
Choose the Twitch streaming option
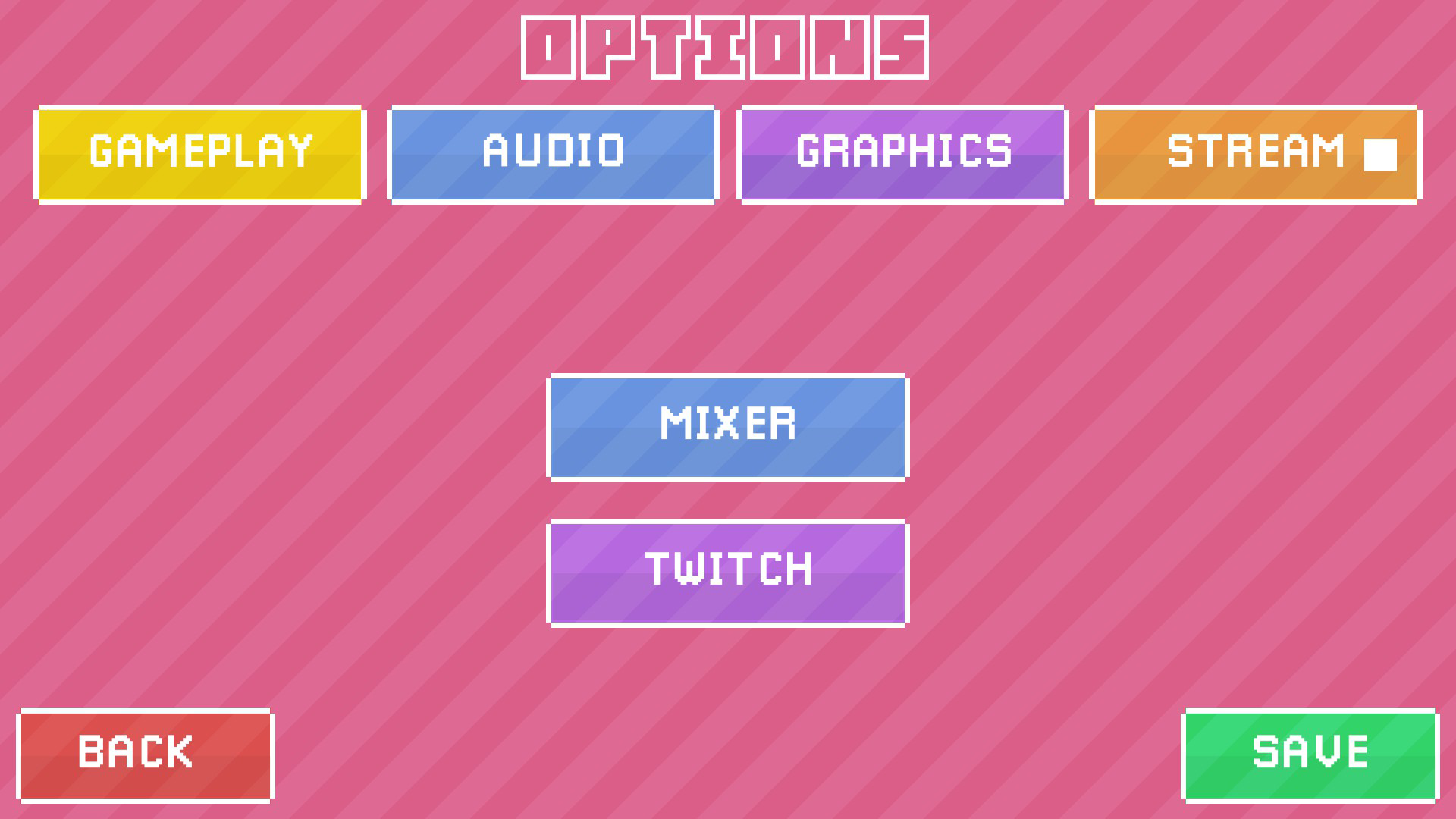click(727, 573)
